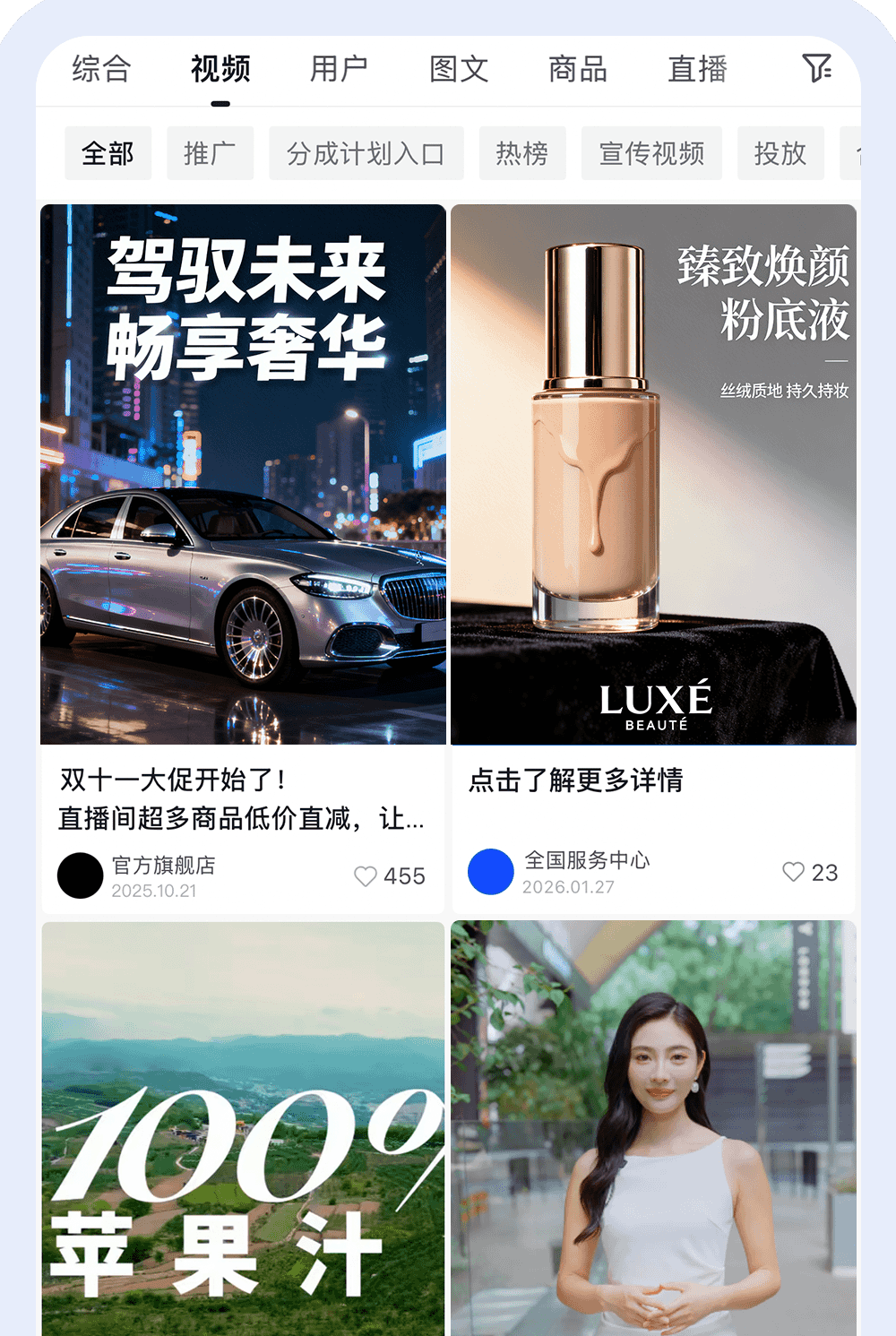Select the 全部 filter chip
This screenshot has width=896, height=1336.
coord(108,153)
